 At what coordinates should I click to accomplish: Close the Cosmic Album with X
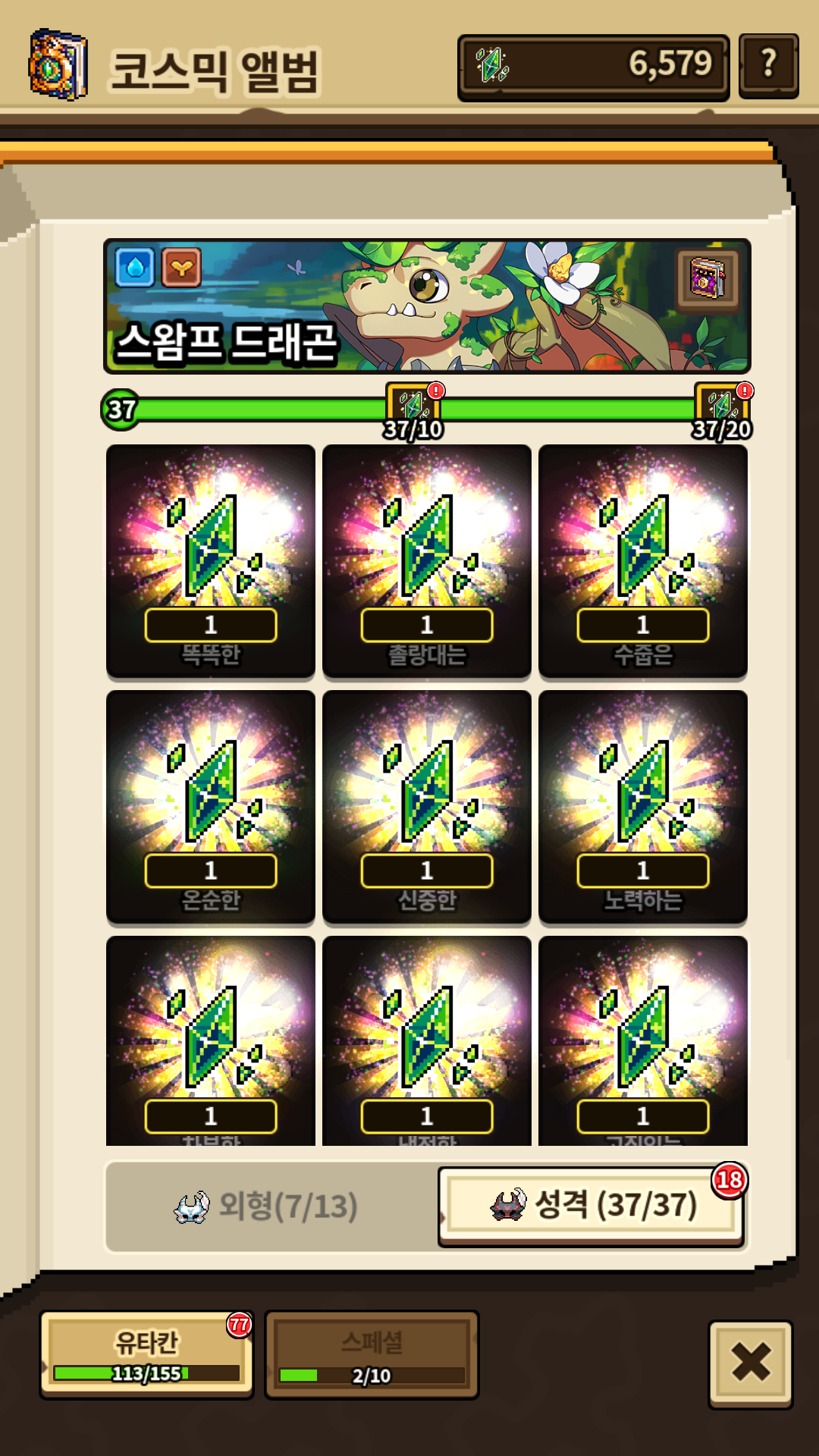[751, 1364]
